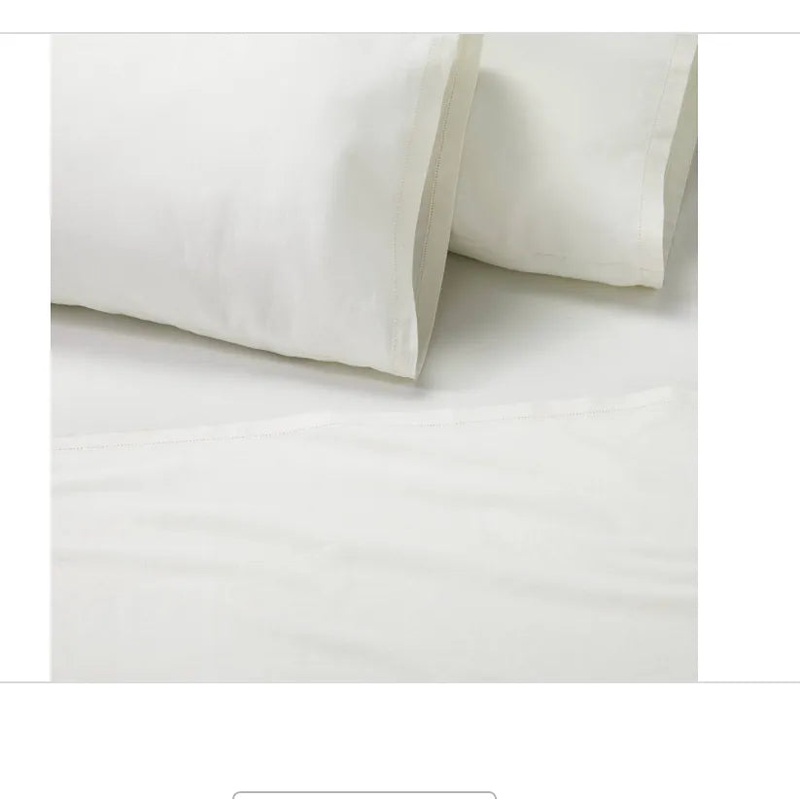Open the white sheet set product image

pyautogui.click(x=374, y=357)
